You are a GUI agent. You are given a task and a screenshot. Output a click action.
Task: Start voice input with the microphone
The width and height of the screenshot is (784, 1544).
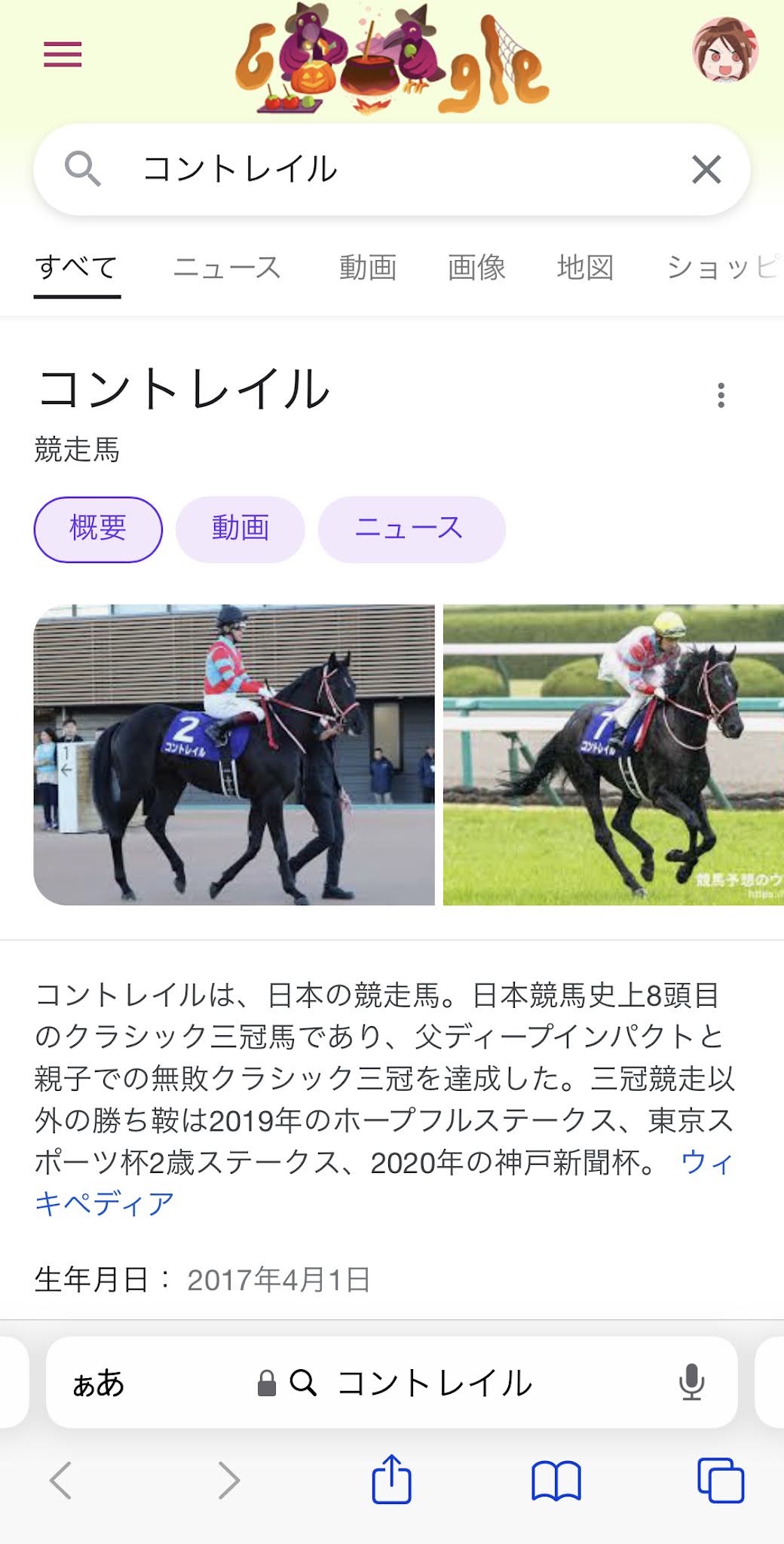[691, 1383]
